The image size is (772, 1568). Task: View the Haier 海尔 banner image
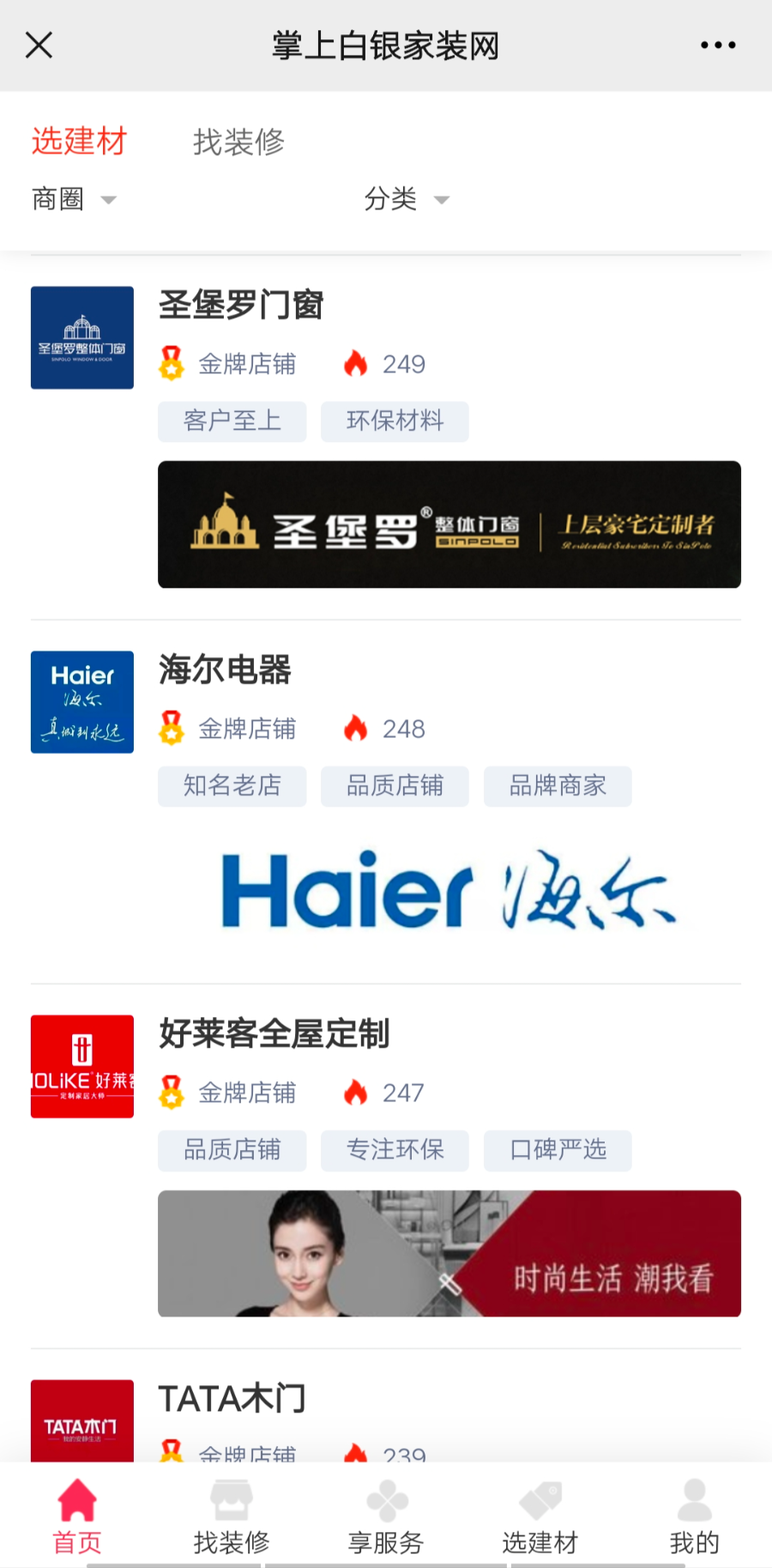point(449,889)
